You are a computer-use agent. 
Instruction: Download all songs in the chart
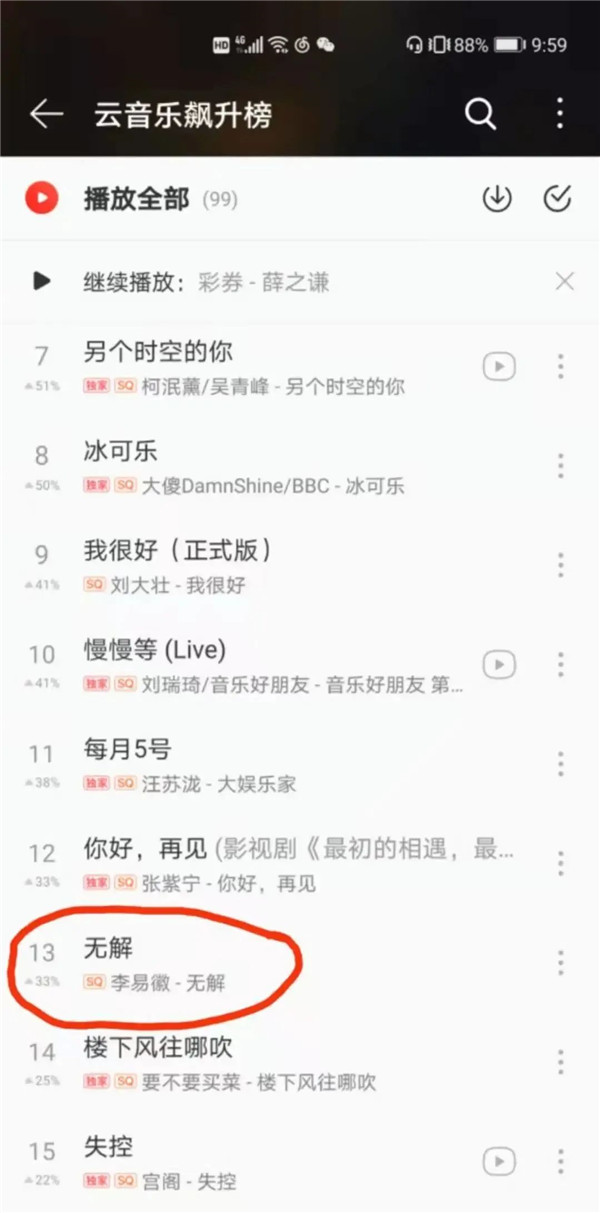click(497, 199)
